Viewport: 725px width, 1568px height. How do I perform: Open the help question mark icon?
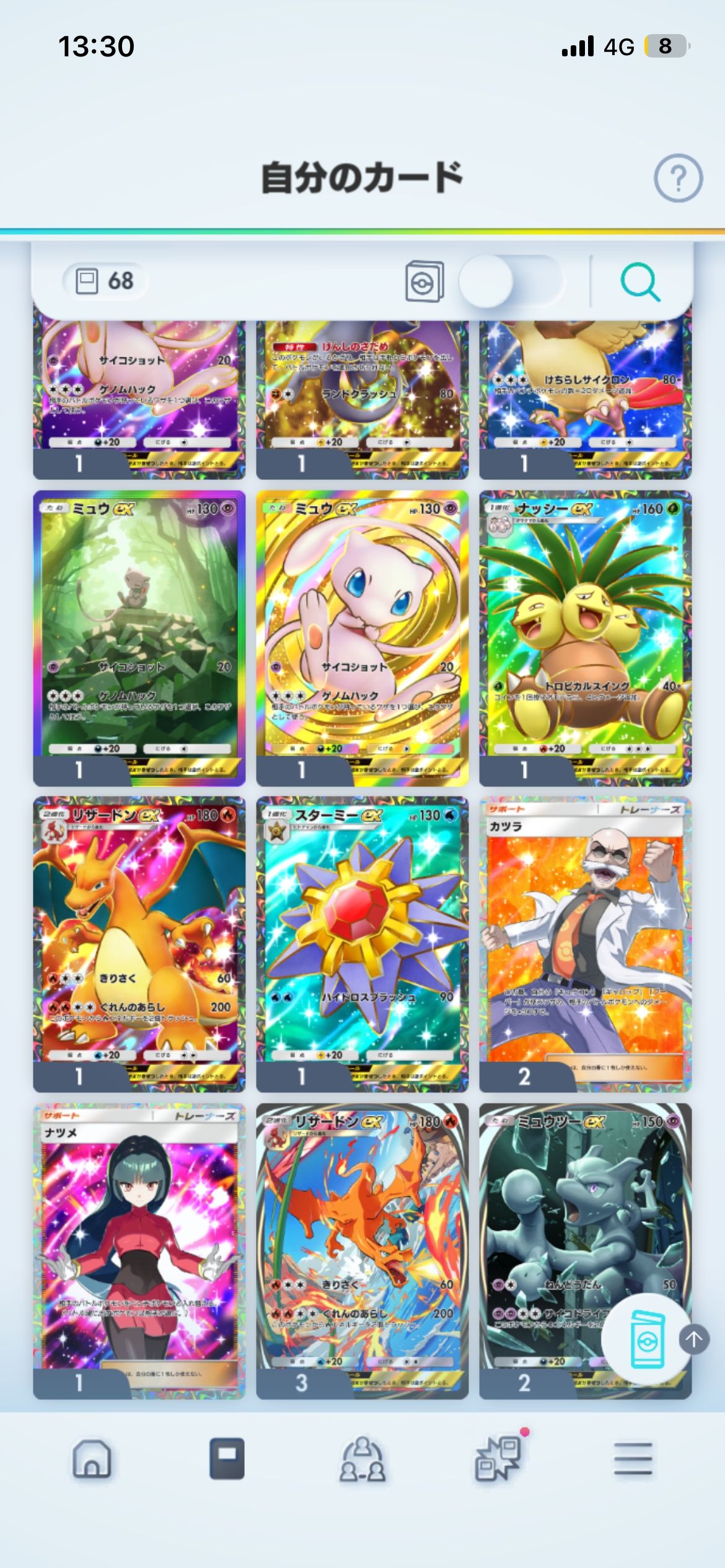(678, 178)
